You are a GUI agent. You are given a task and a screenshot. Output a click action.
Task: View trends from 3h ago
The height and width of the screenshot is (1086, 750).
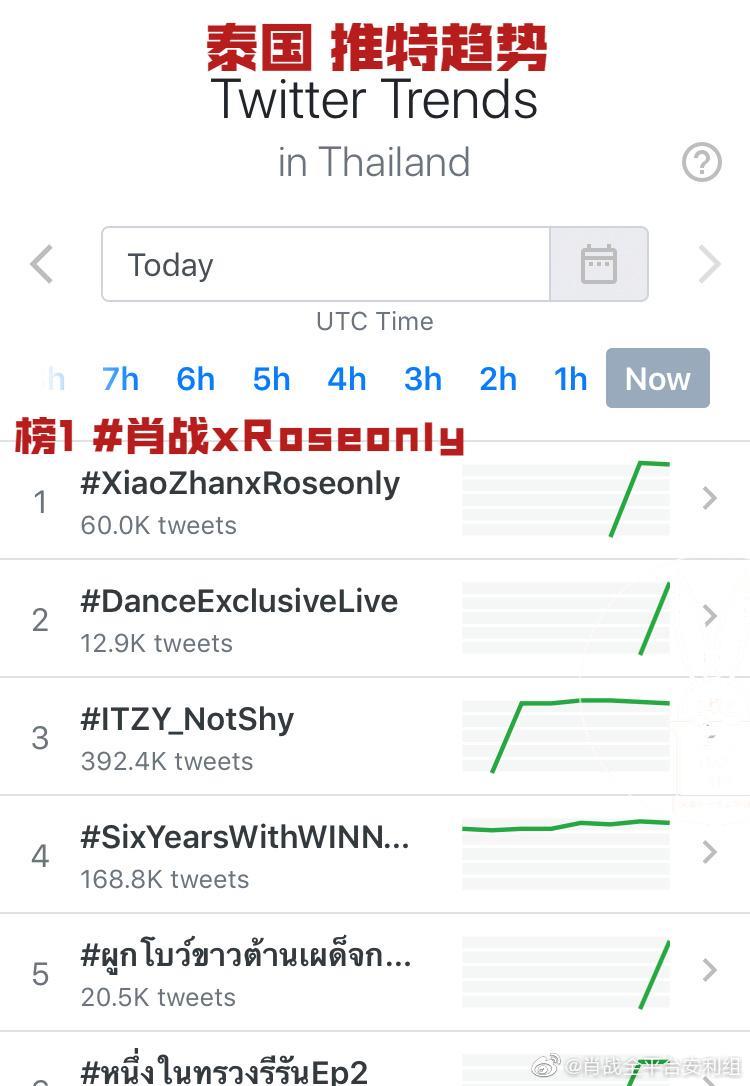point(423,379)
